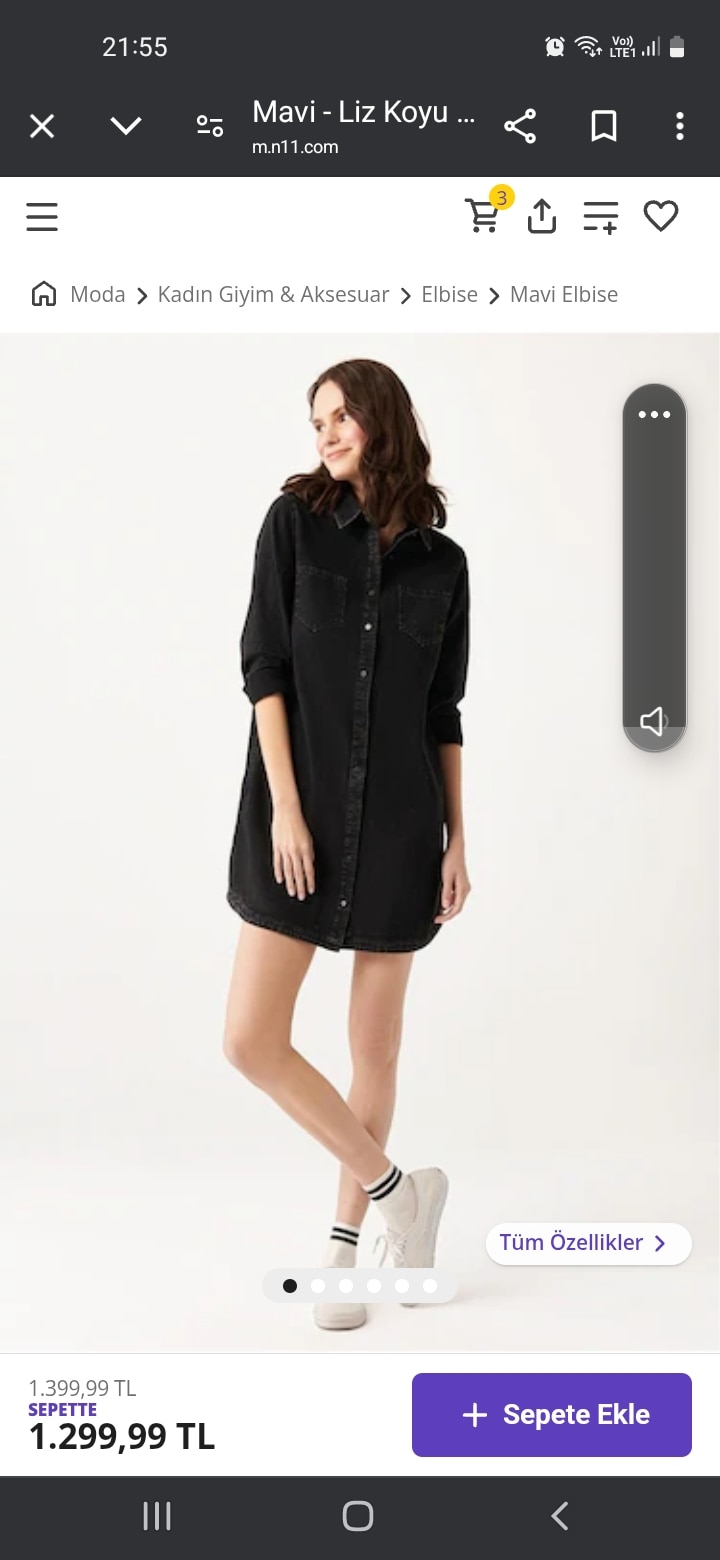Go to Elbise breadcrumb category
The height and width of the screenshot is (1560, 720).
click(x=449, y=294)
